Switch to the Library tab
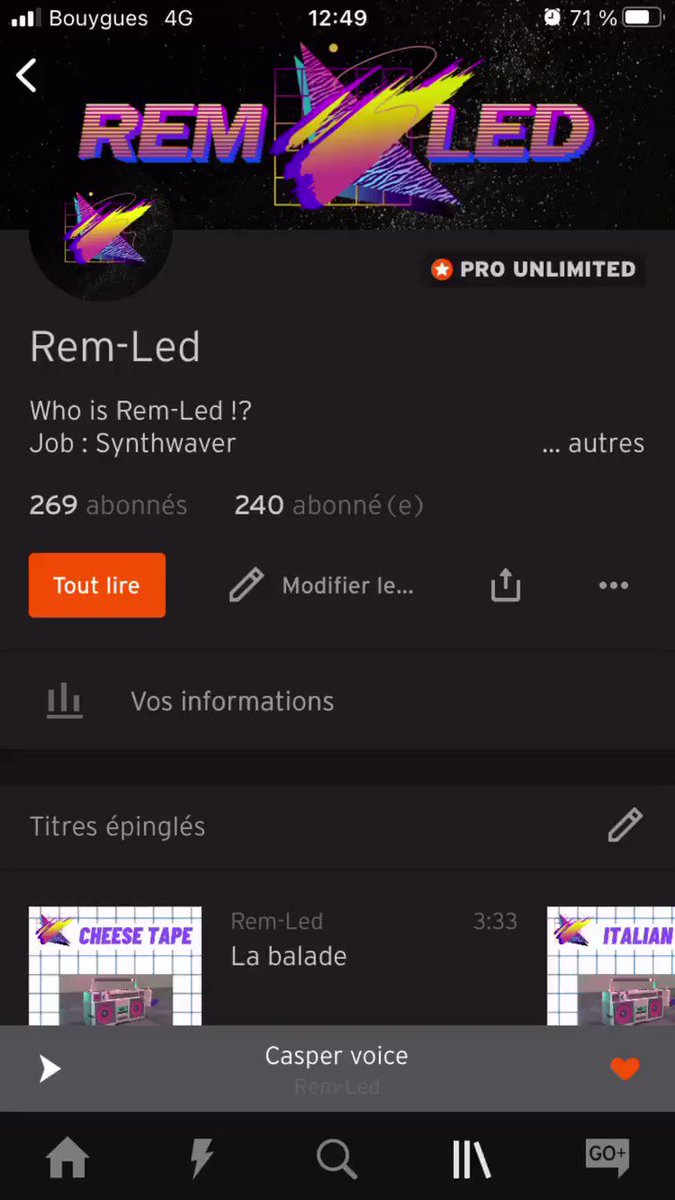Screen dimensions: 675x1200 click(x=471, y=1159)
